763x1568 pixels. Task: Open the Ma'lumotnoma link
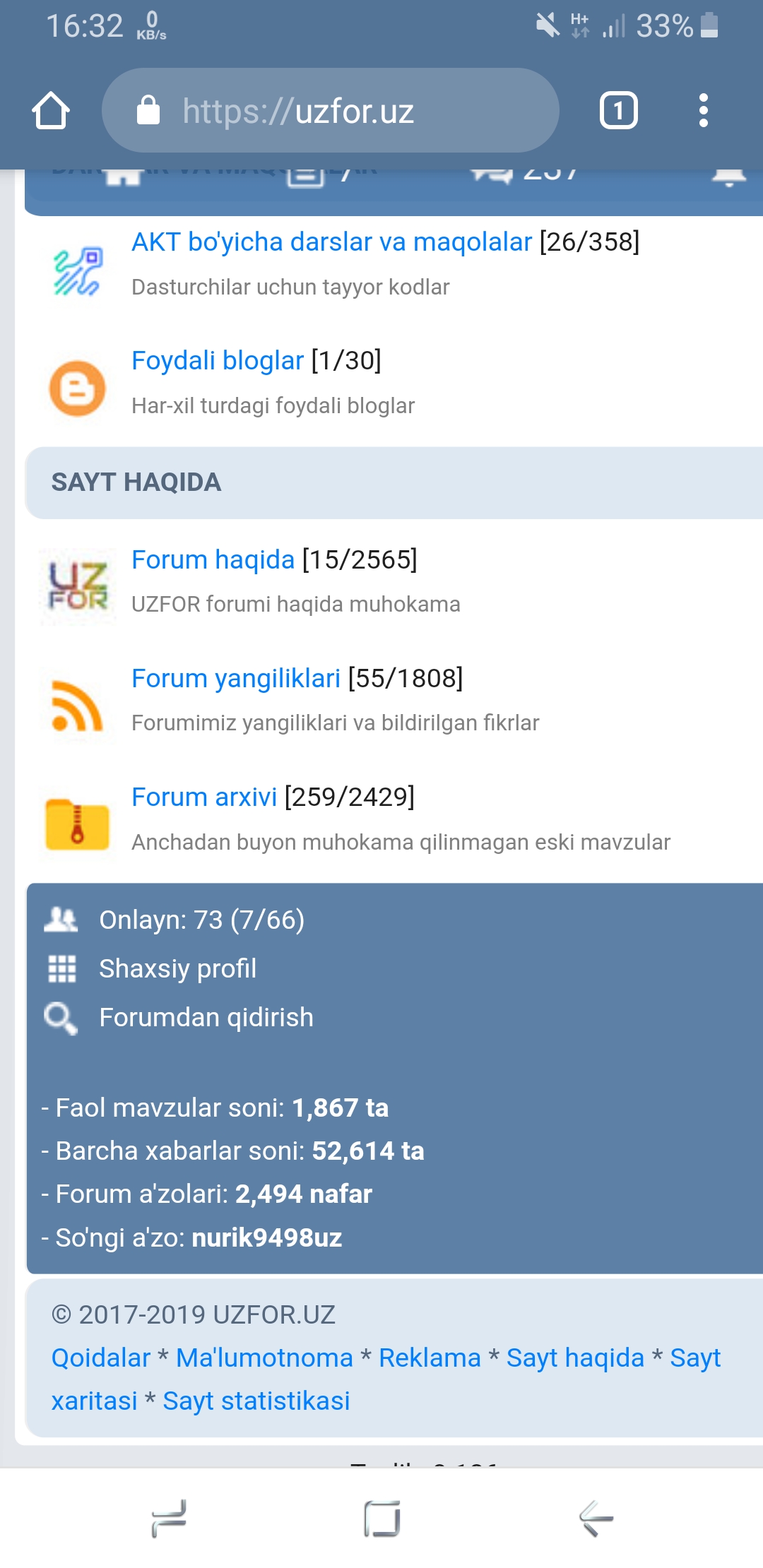[x=264, y=1358]
